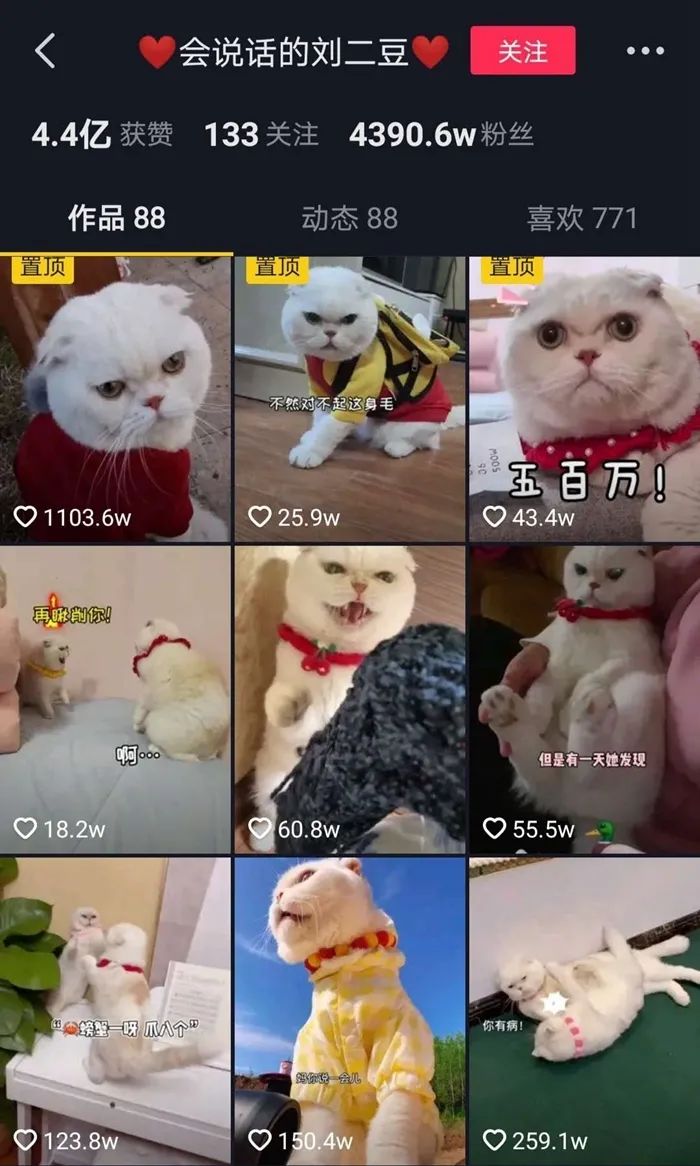This screenshot has width=700, height=1166.
Task: Open the video with 123.8w likes
Action: tap(115, 1012)
